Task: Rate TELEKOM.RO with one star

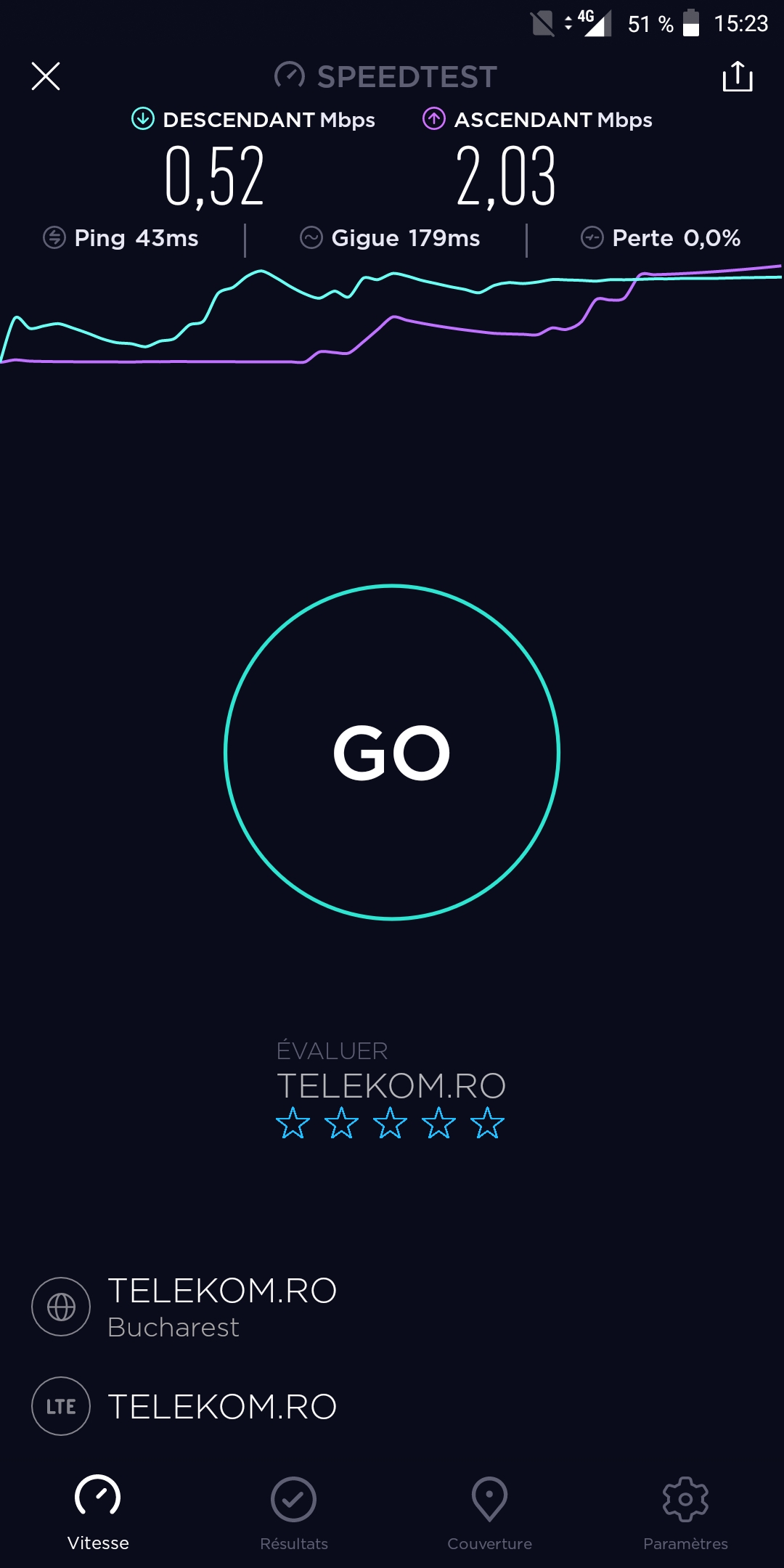Action: coord(293,1123)
